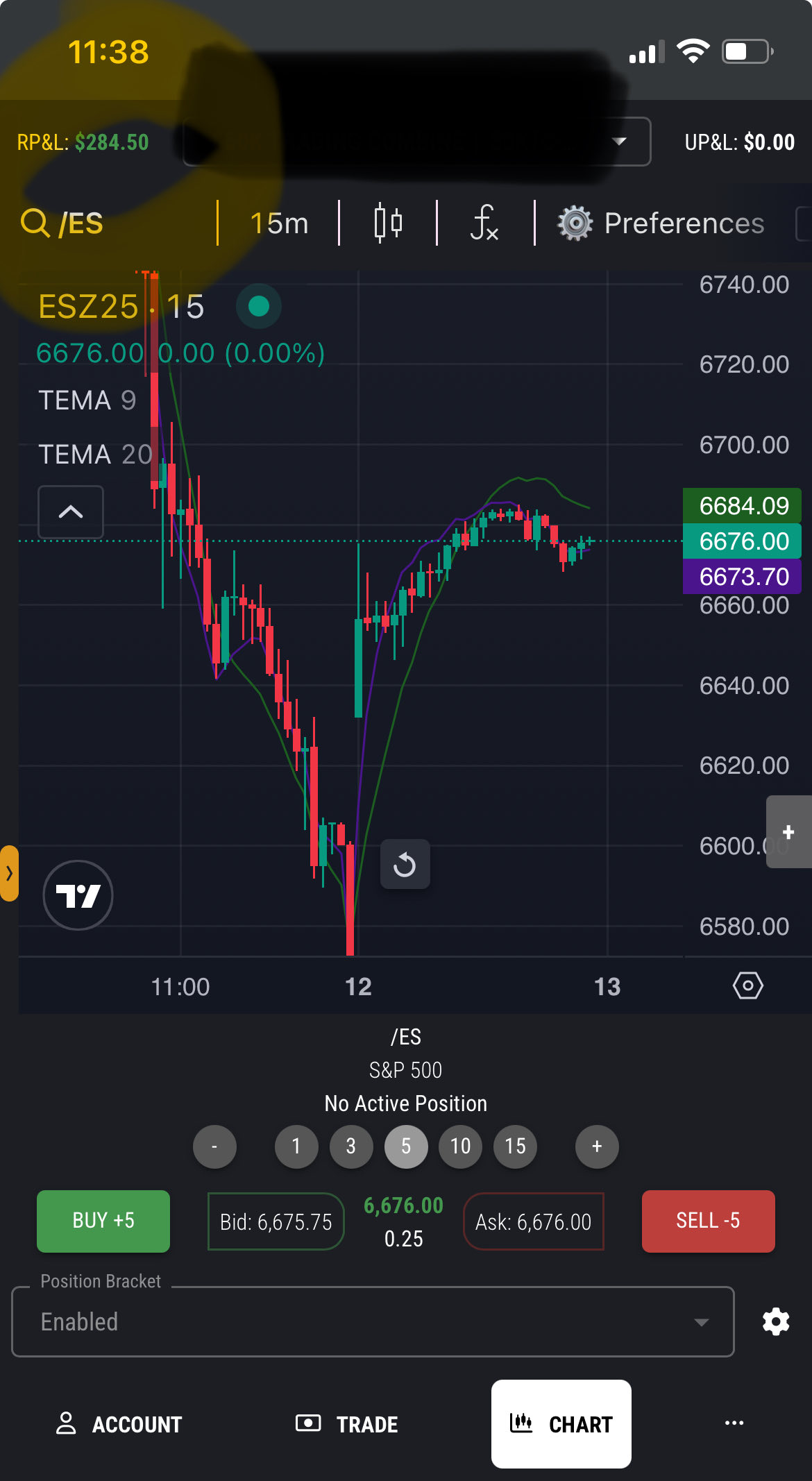Open the candlestick chart type selector
This screenshot has width=812, height=1481.
(388, 223)
